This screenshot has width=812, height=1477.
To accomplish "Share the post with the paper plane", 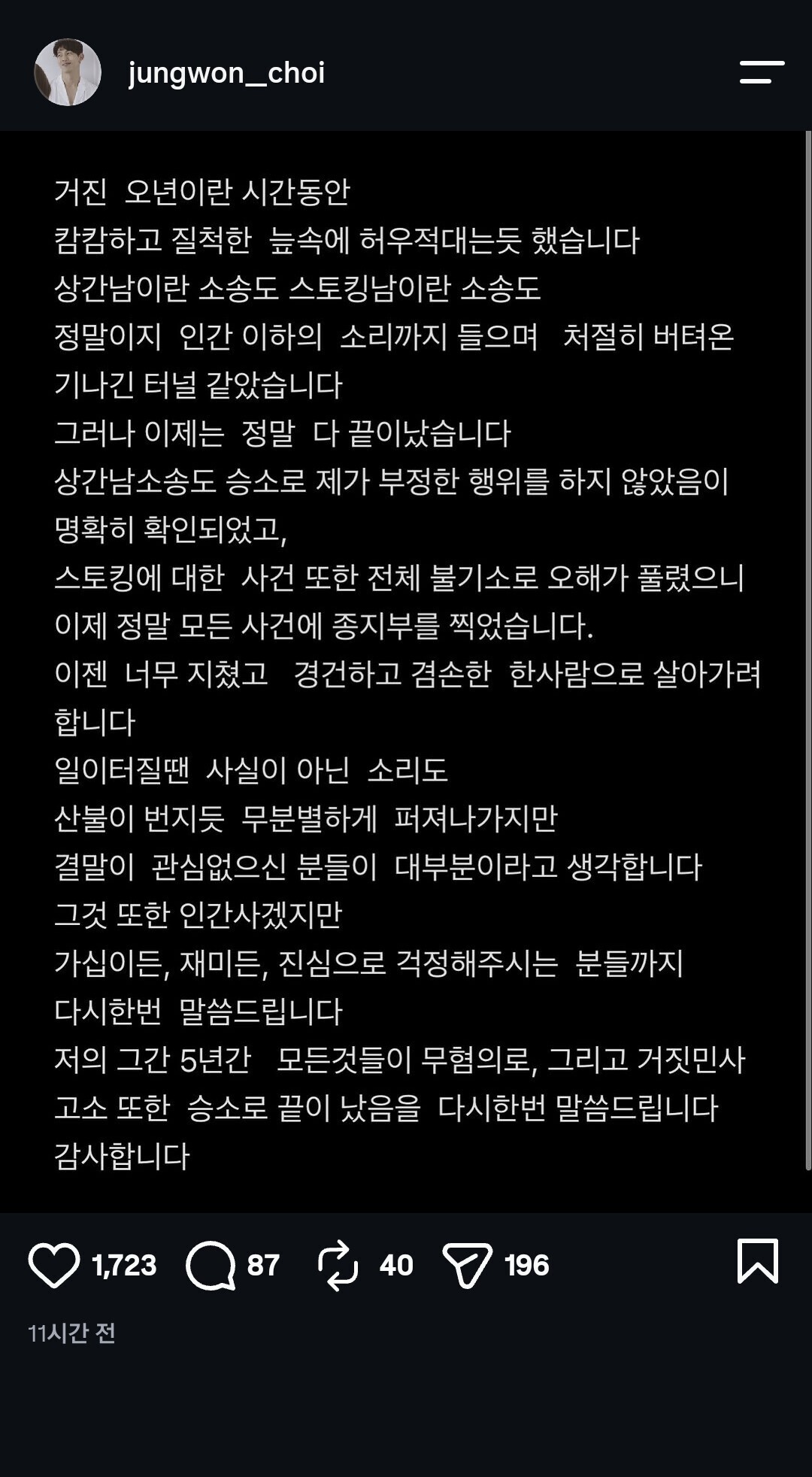I will pos(467,1265).
